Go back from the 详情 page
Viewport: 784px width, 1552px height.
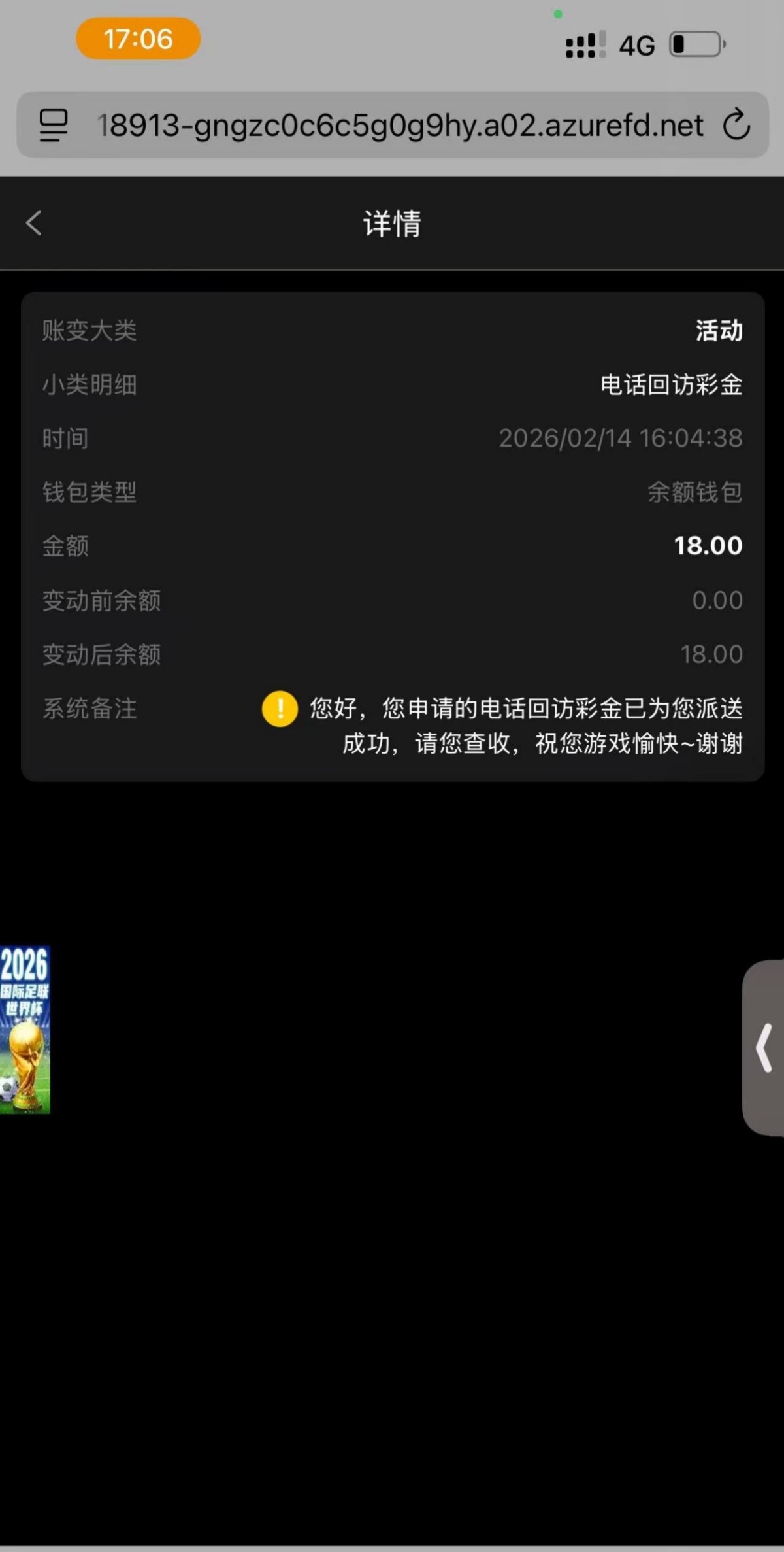(x=34, y=223)
